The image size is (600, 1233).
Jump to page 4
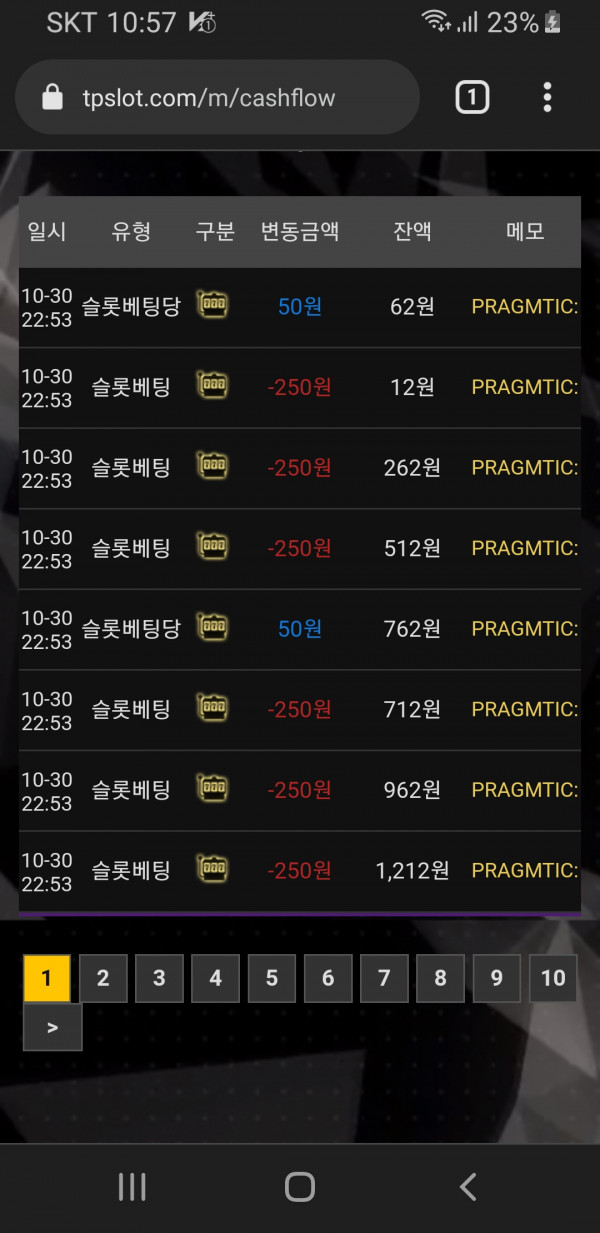pos(215,978)
